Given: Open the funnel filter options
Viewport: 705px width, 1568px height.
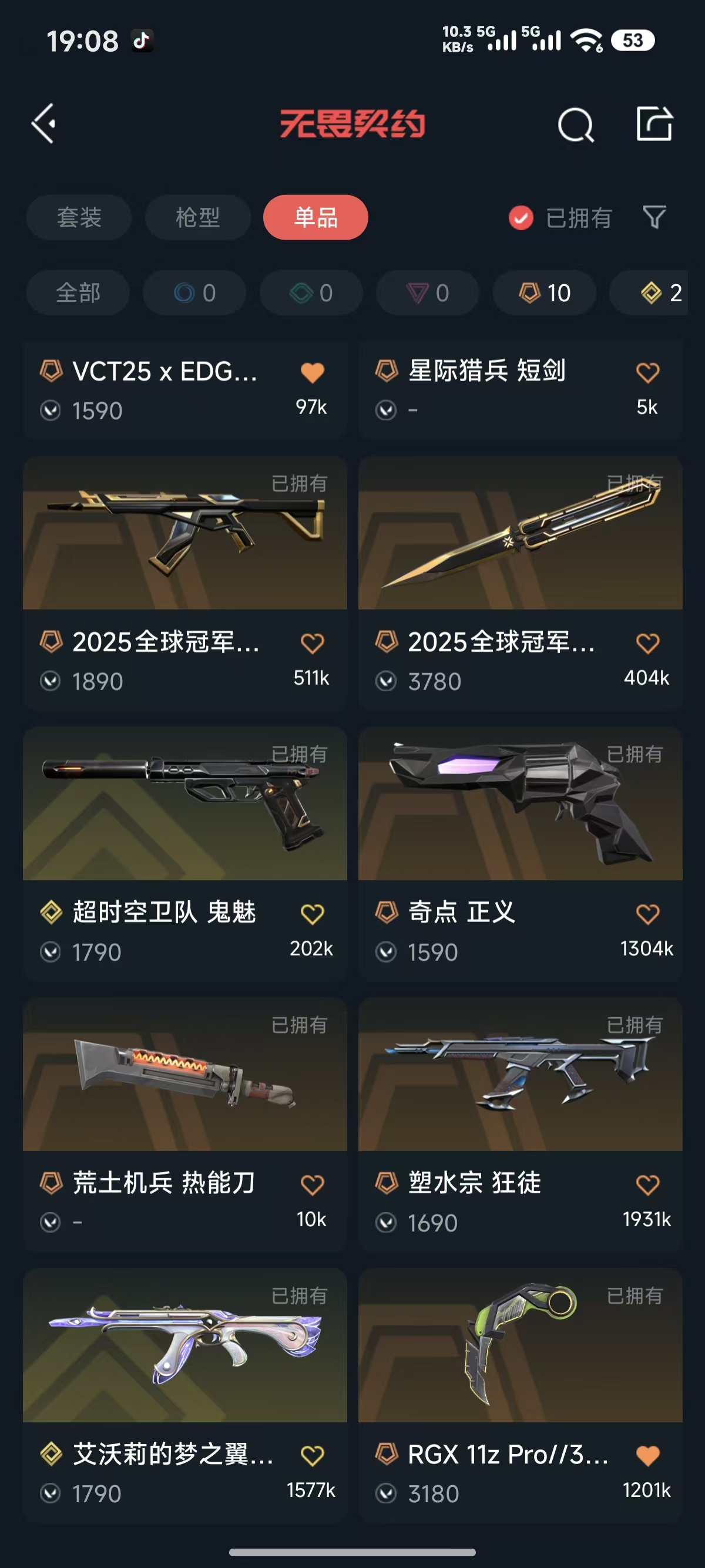Looking at the screenshot, I should [654, 217].
